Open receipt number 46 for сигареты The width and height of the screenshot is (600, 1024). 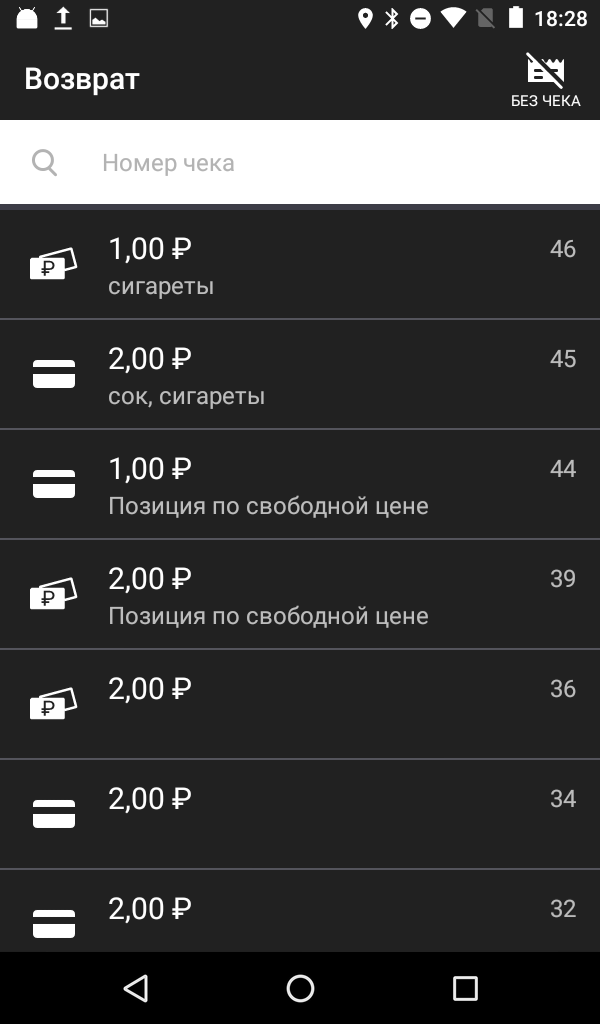[x=300, y=265]
